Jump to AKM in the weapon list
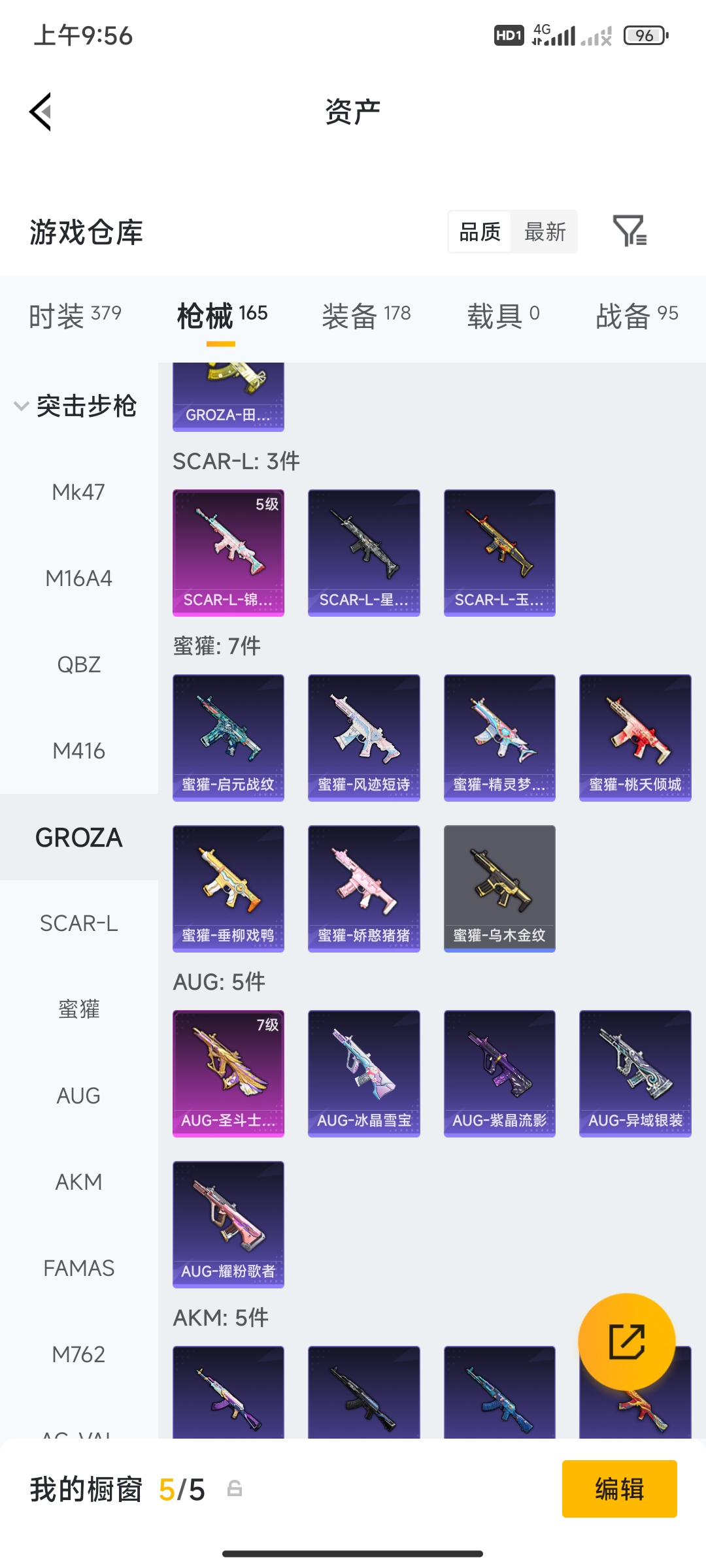The image size is (706, 1568). click(x=78, y=1182)
